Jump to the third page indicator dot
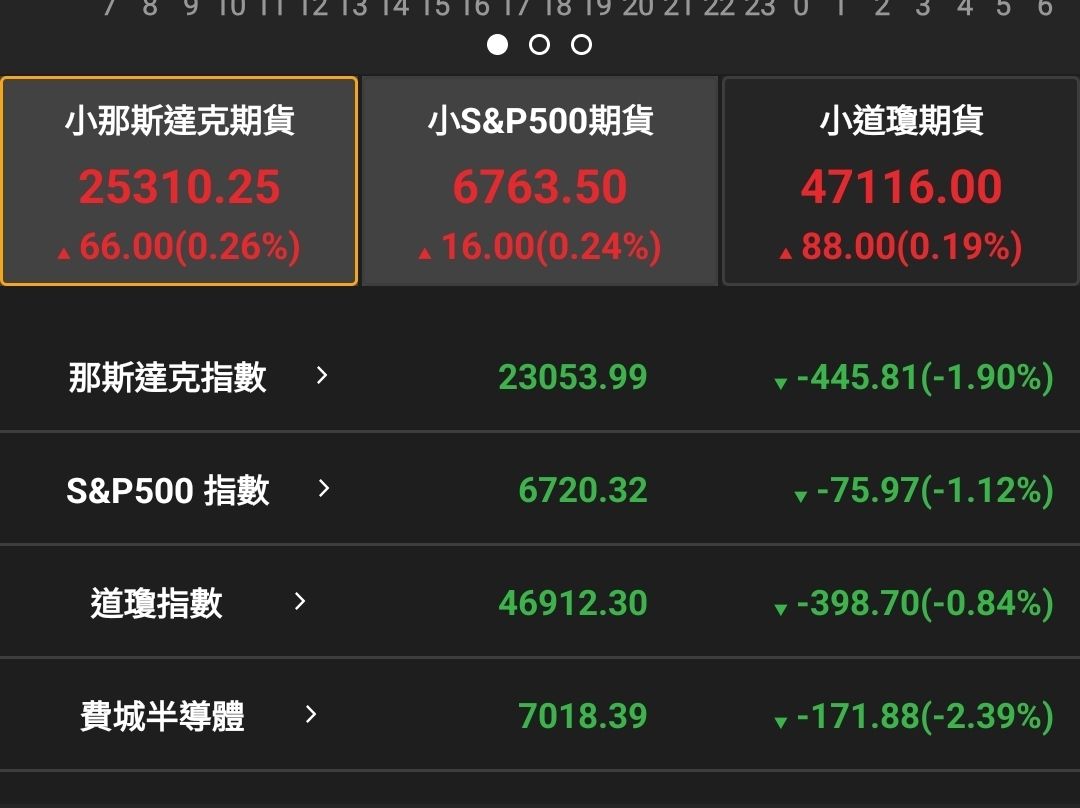The width and height of the screenshot is (1080, 808). [581, 45]
